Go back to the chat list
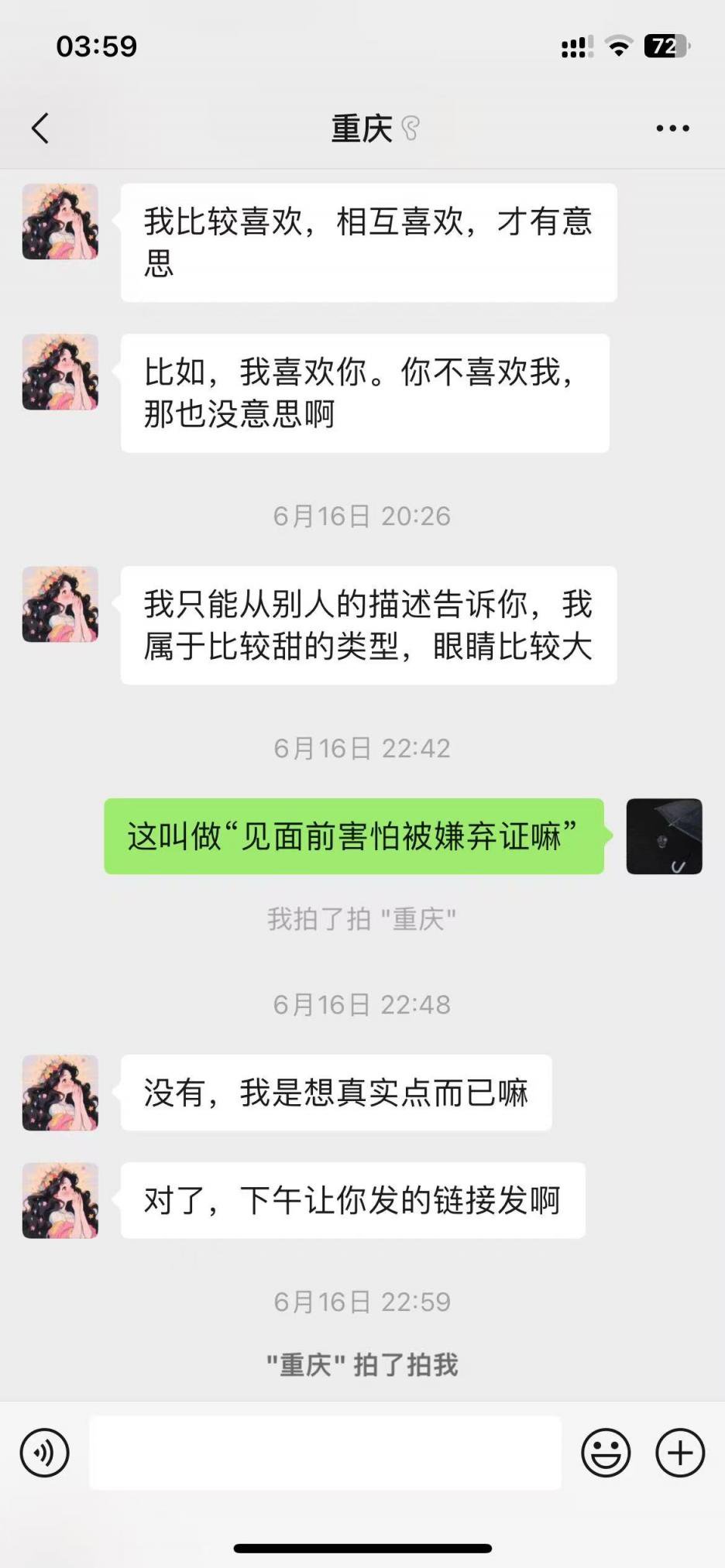 click(40, 129)
